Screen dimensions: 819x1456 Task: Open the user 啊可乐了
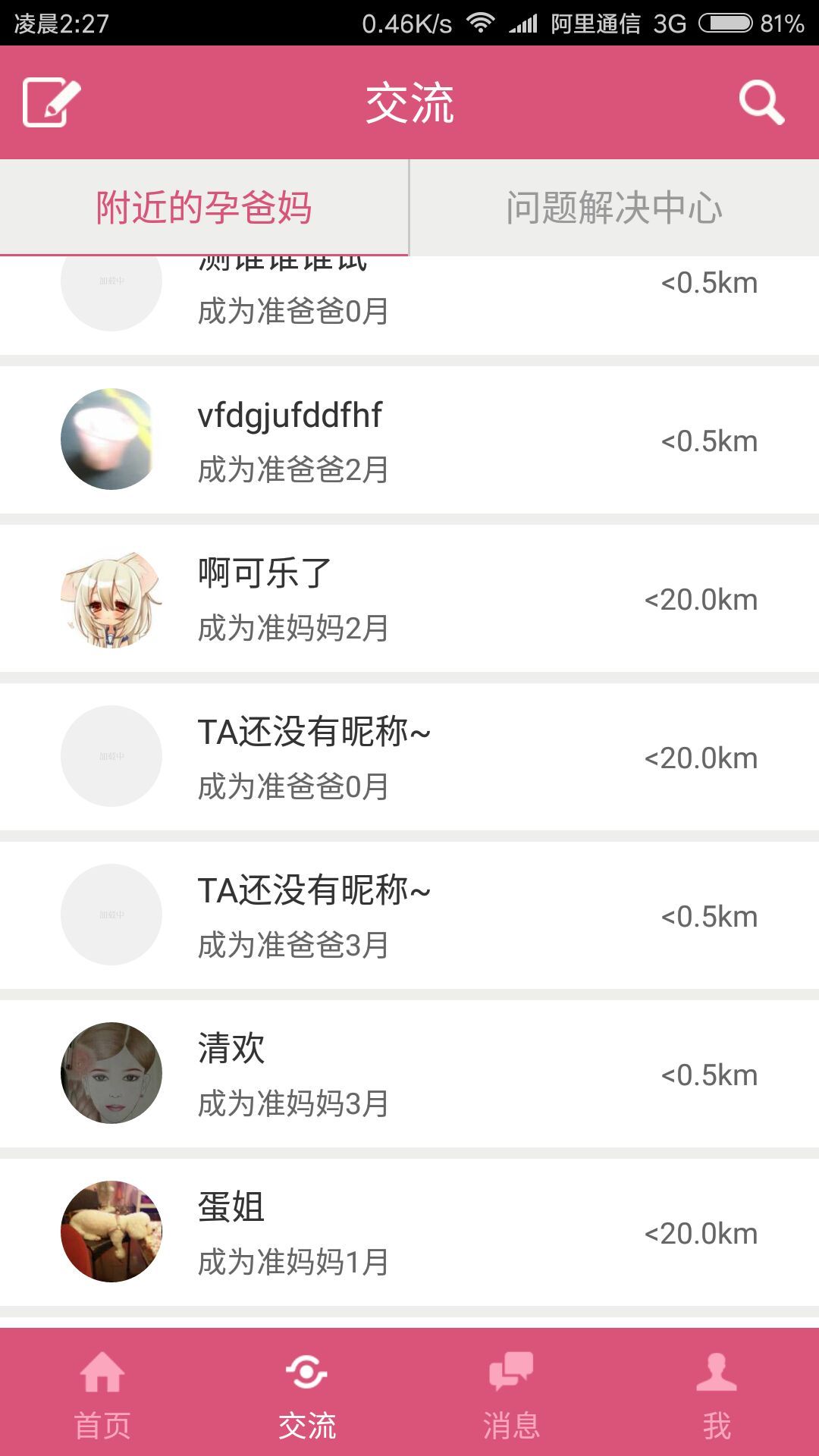point(409,599)
